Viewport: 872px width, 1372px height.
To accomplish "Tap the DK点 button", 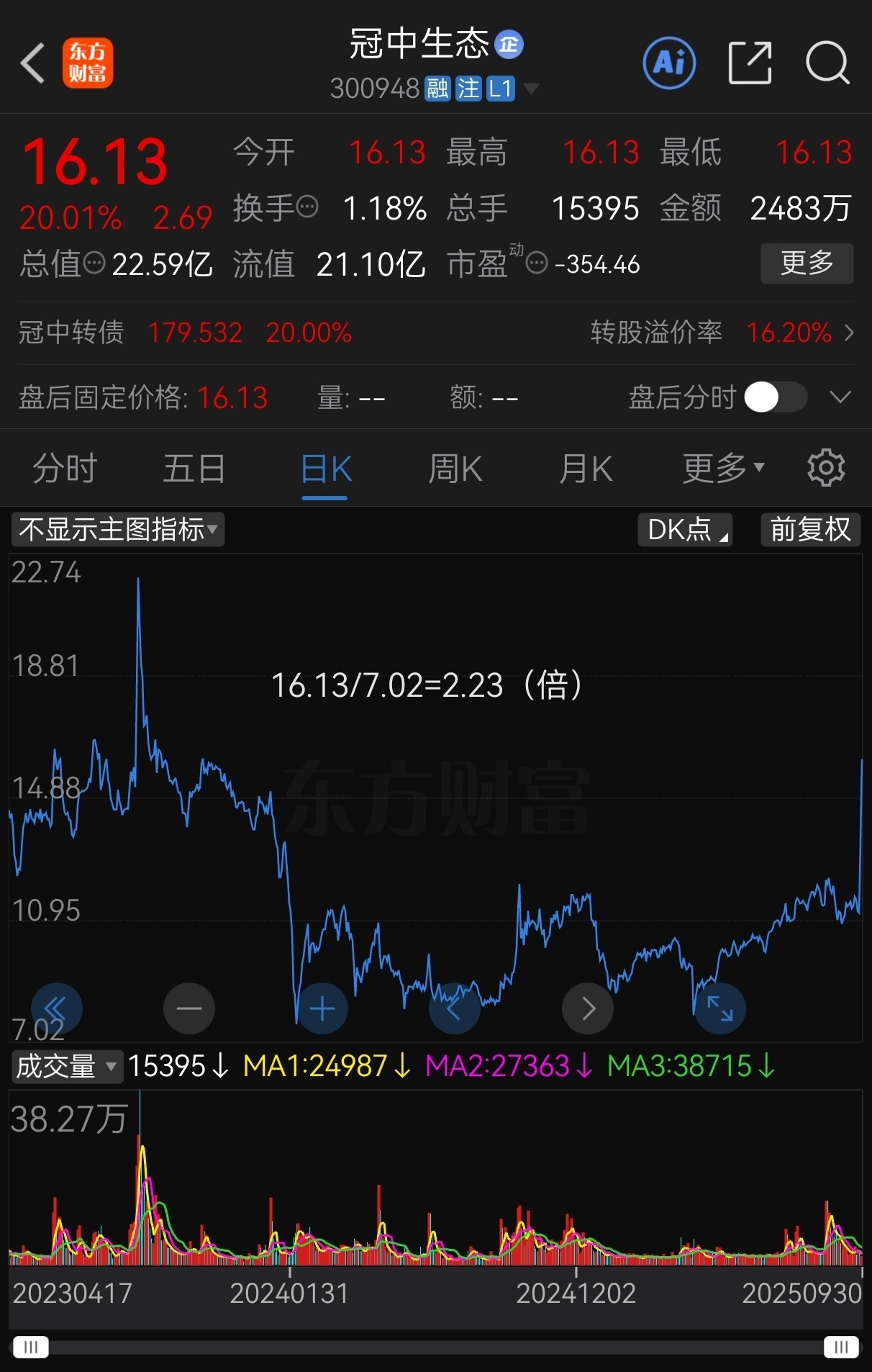I will point(685,530).
